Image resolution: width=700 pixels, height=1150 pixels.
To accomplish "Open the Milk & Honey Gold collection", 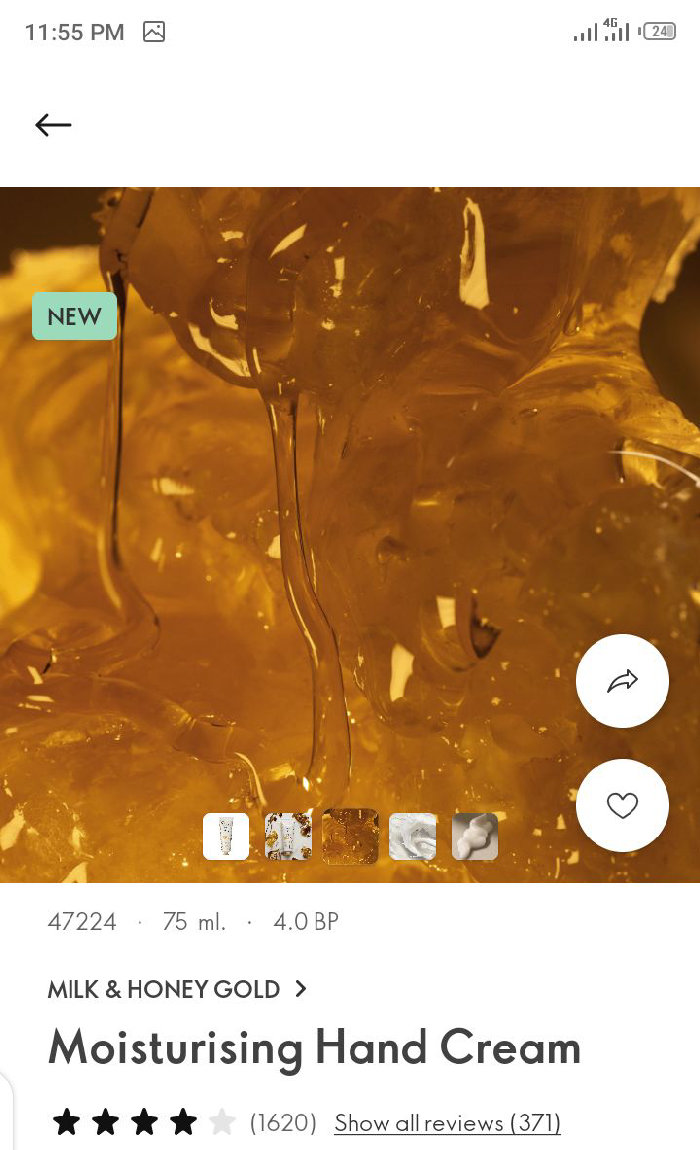I will pyautogui.click(x=177, y=989).
